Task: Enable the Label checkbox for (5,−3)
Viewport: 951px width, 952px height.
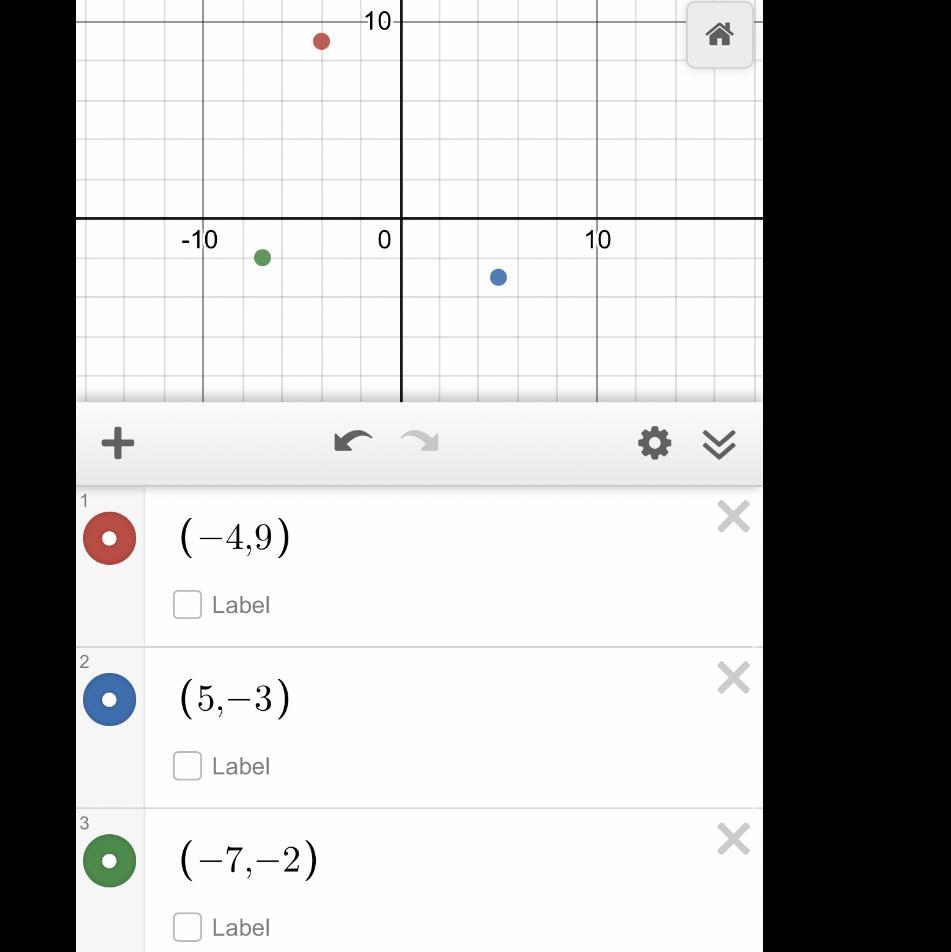Action: coord(187,766)
